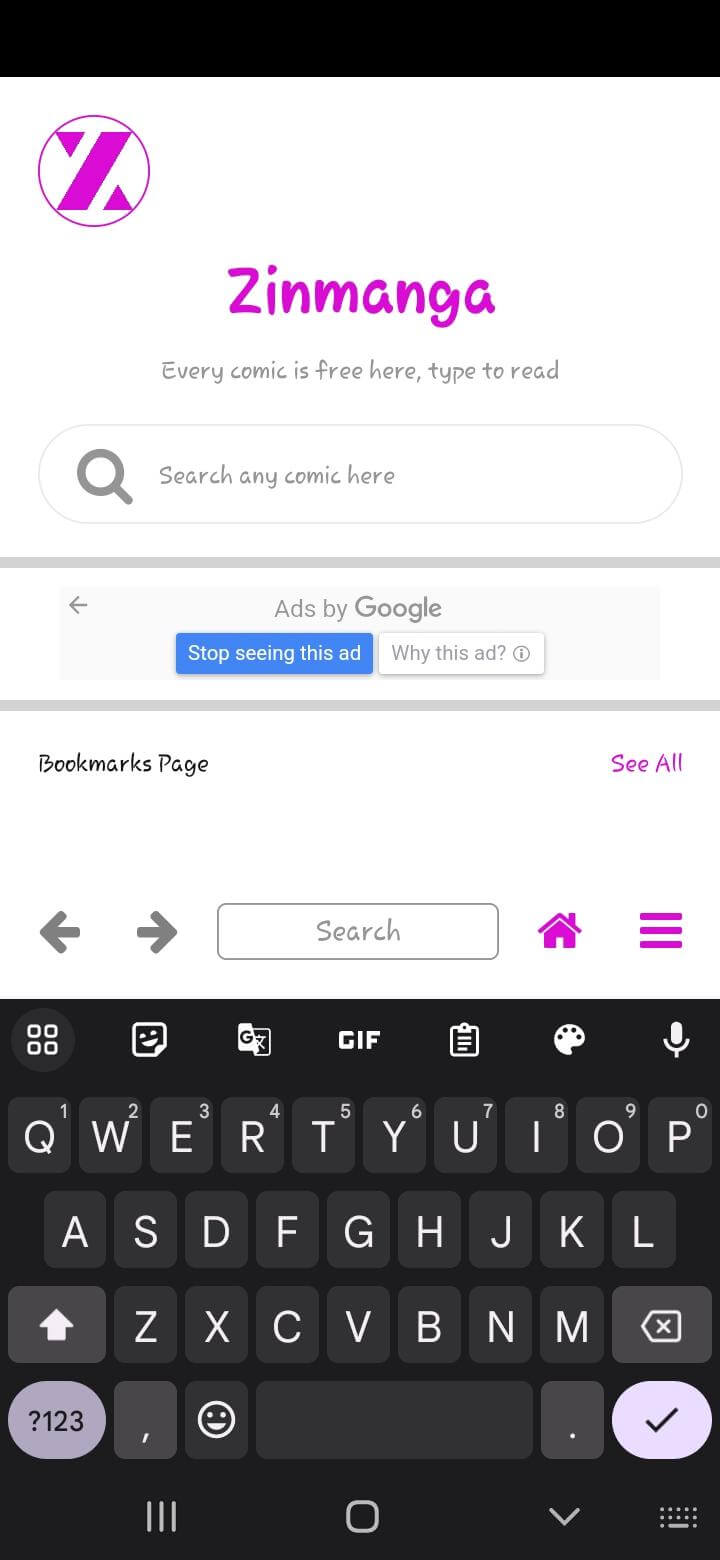Go back in the Google ad panel
720x1560 pixels.
point(79,605)
